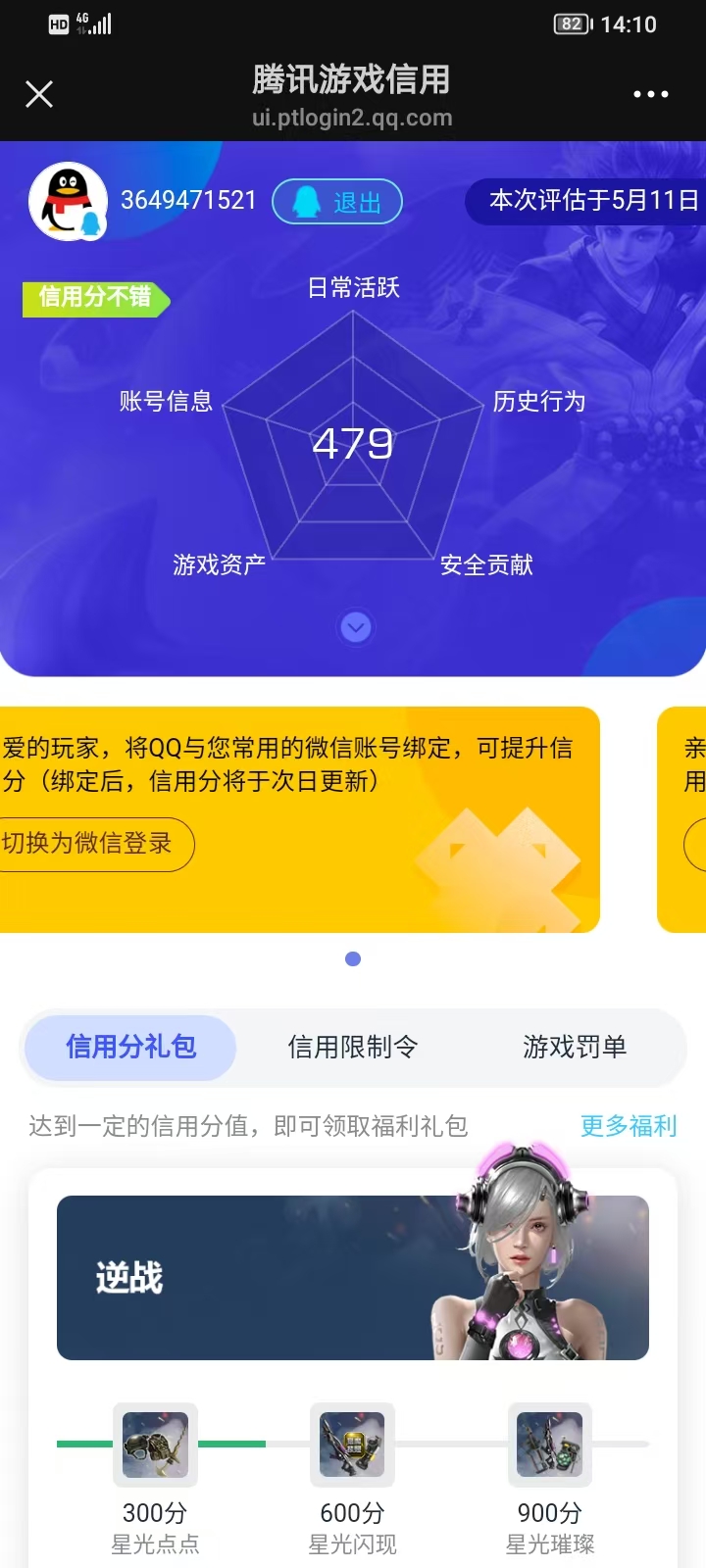Tap the QQ penguin profile avatar

coord(68,201)
